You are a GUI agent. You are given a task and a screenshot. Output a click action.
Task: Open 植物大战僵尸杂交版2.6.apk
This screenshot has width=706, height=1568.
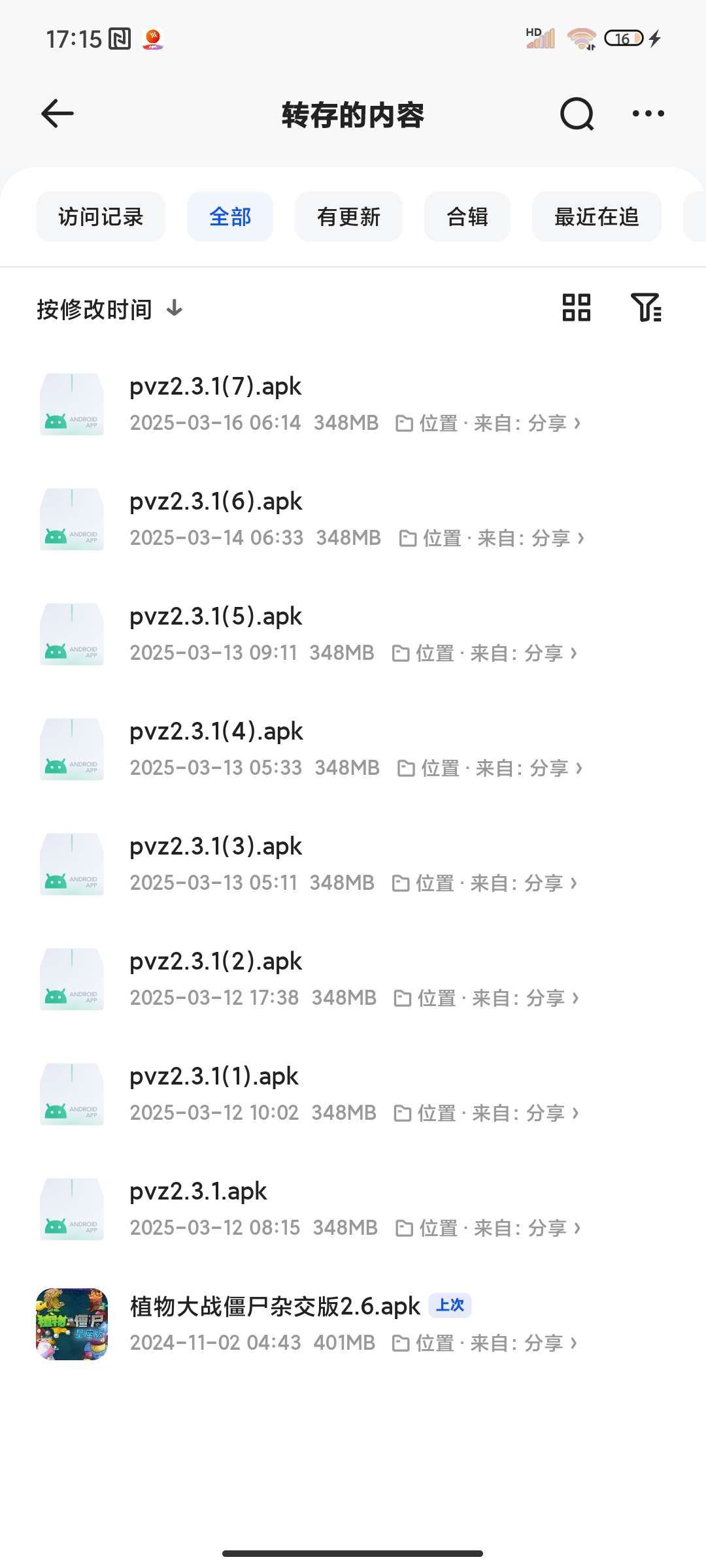(x=275, y=1307)
